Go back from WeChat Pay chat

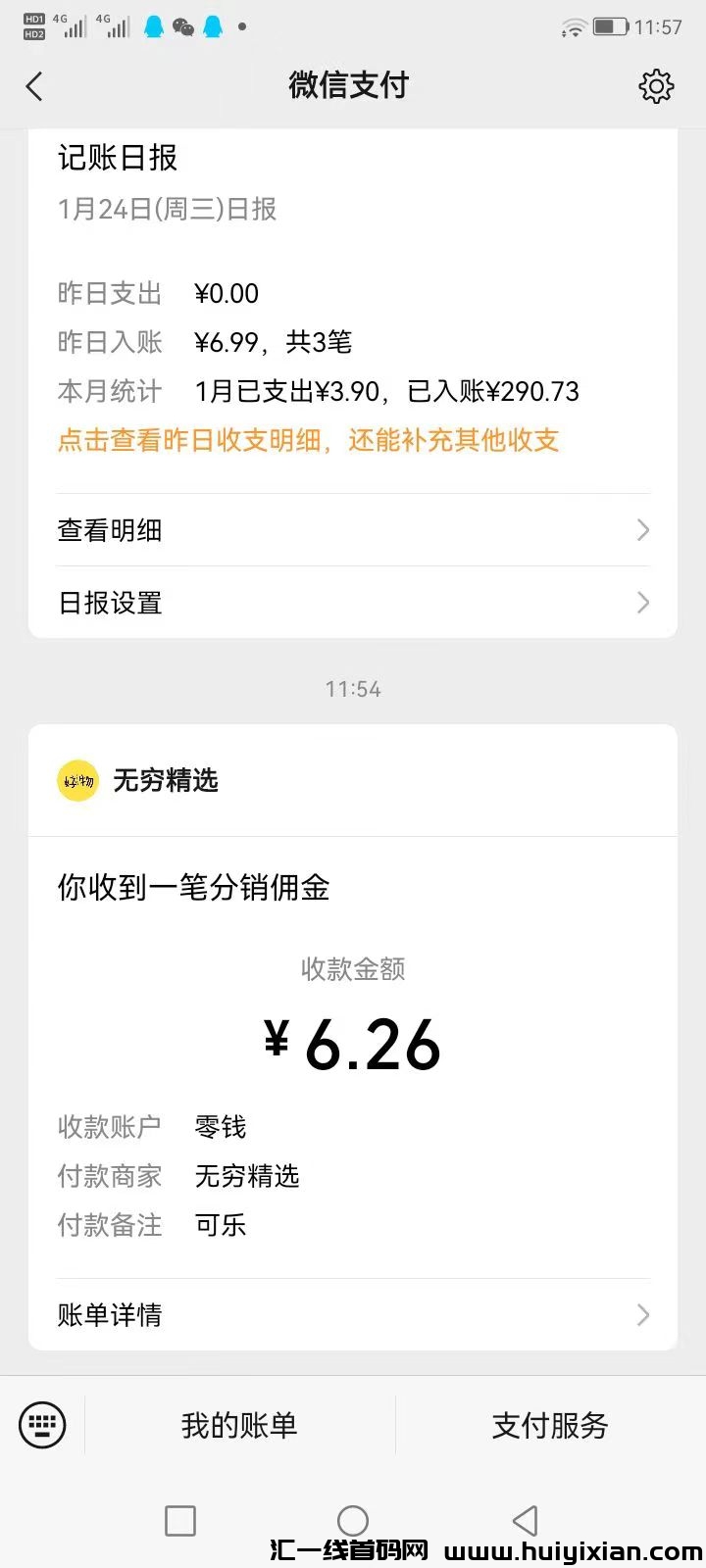(34, 86)
